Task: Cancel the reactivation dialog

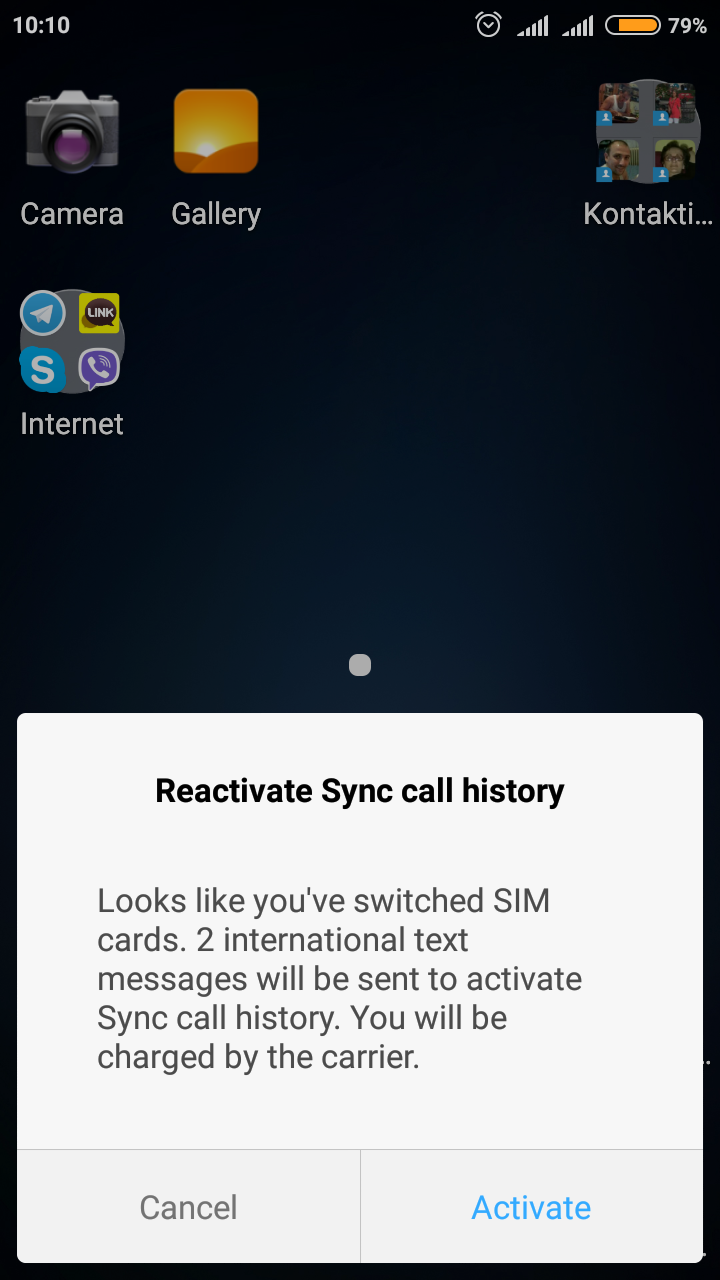Action: (188, 1207)
